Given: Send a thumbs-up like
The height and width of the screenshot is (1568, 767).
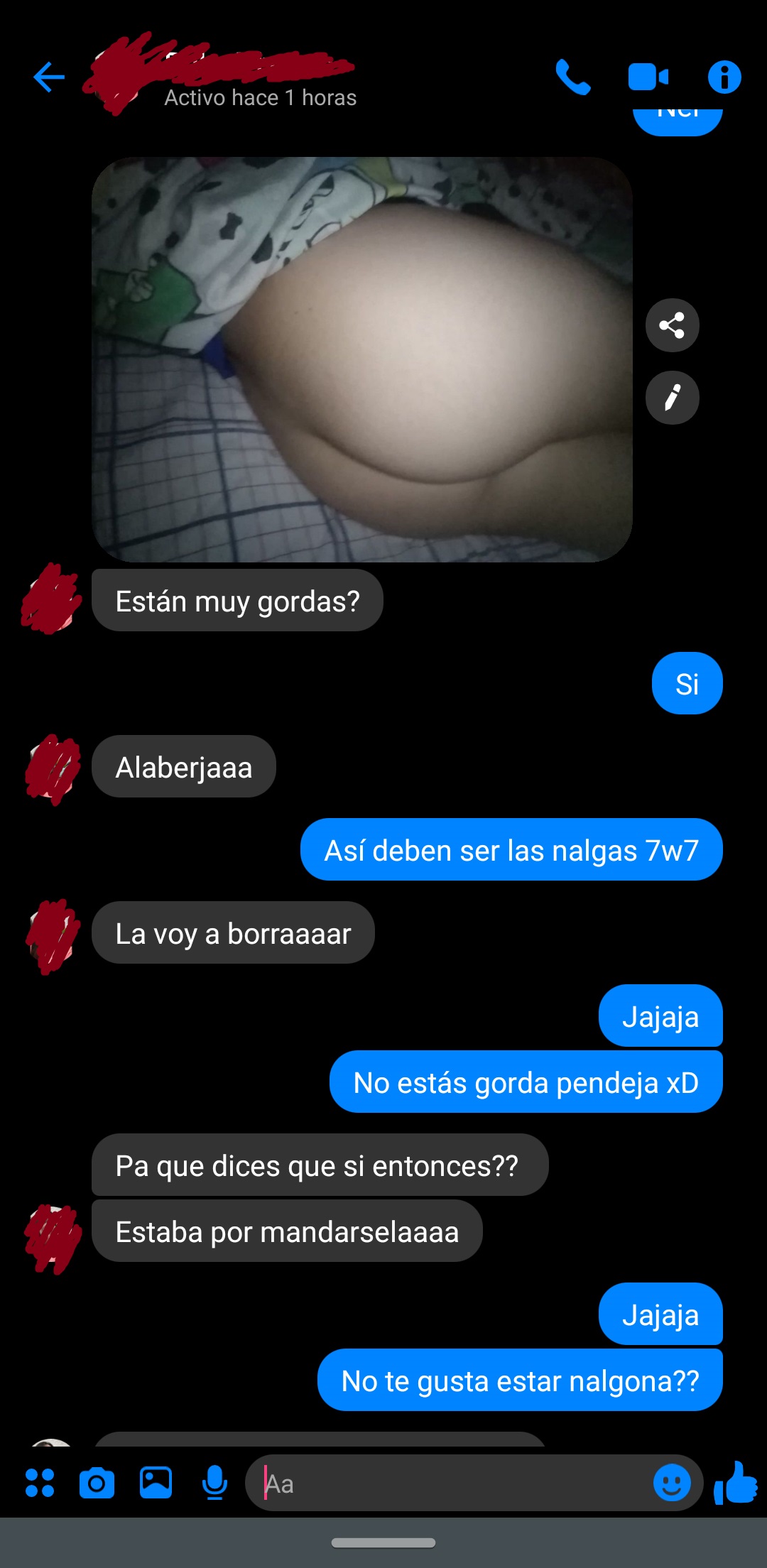Looking at the screenshot, I should tap(736, 1483).
